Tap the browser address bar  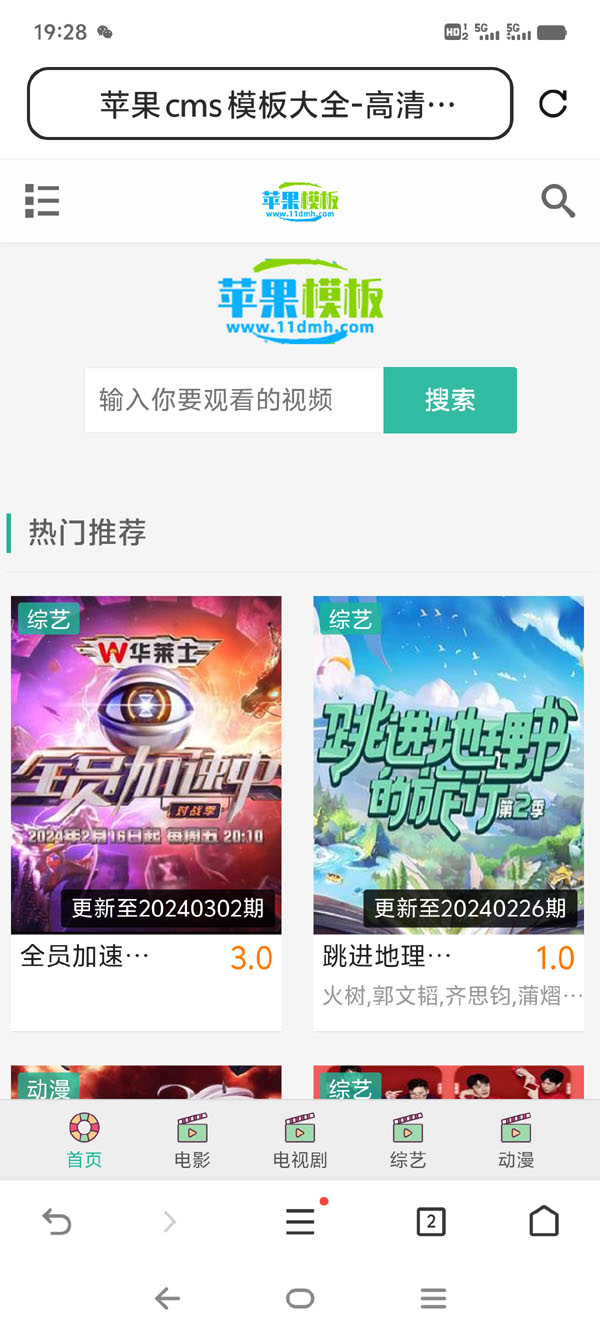[270, 104]
